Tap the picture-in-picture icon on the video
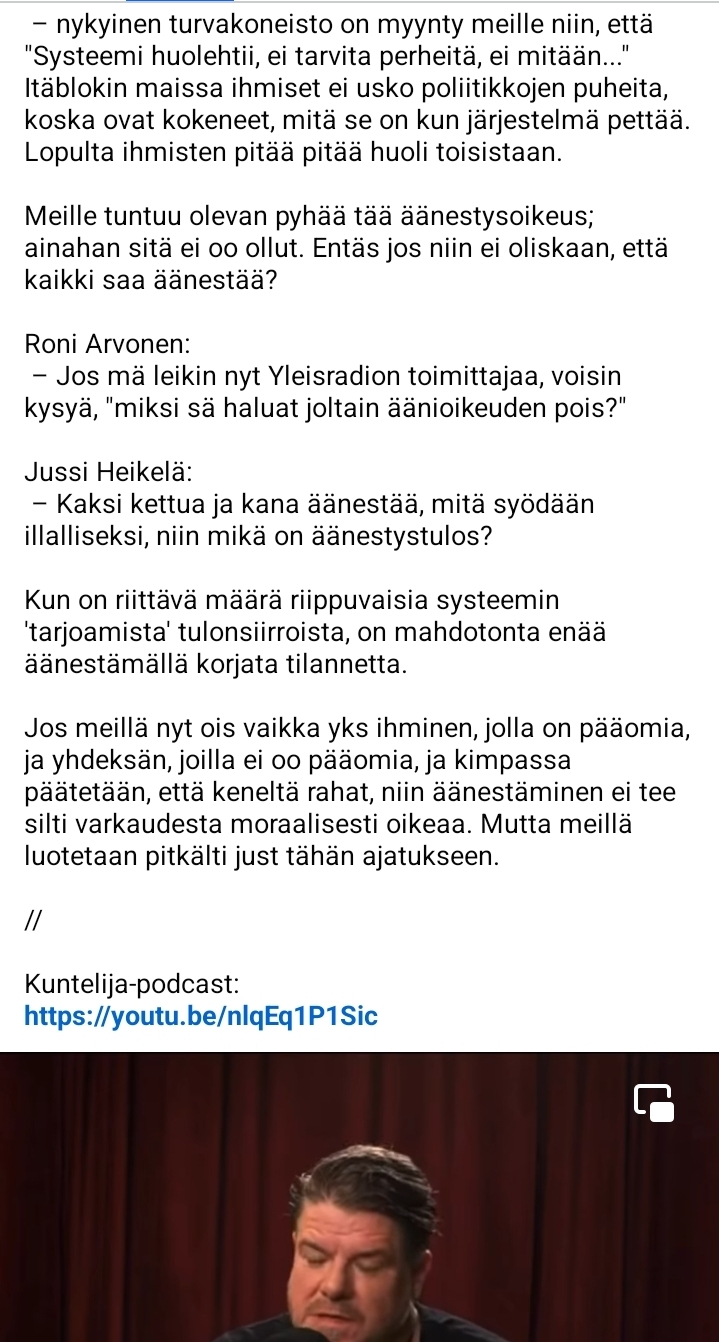Viewport: 719px width, 1342px height. click(655, 1101)
